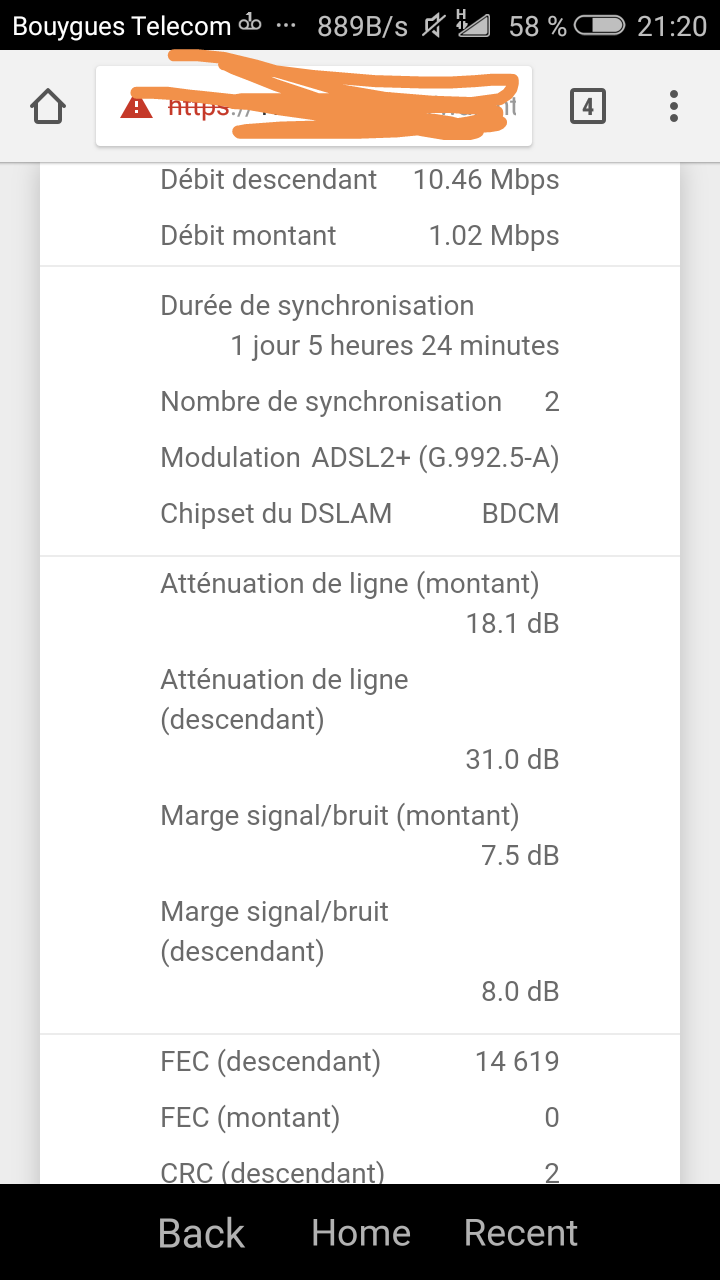The height and width of the screenshot is (1280, 720).
Task: Tap the red not-secure warning icon
Action: click(x=136, y=106)
